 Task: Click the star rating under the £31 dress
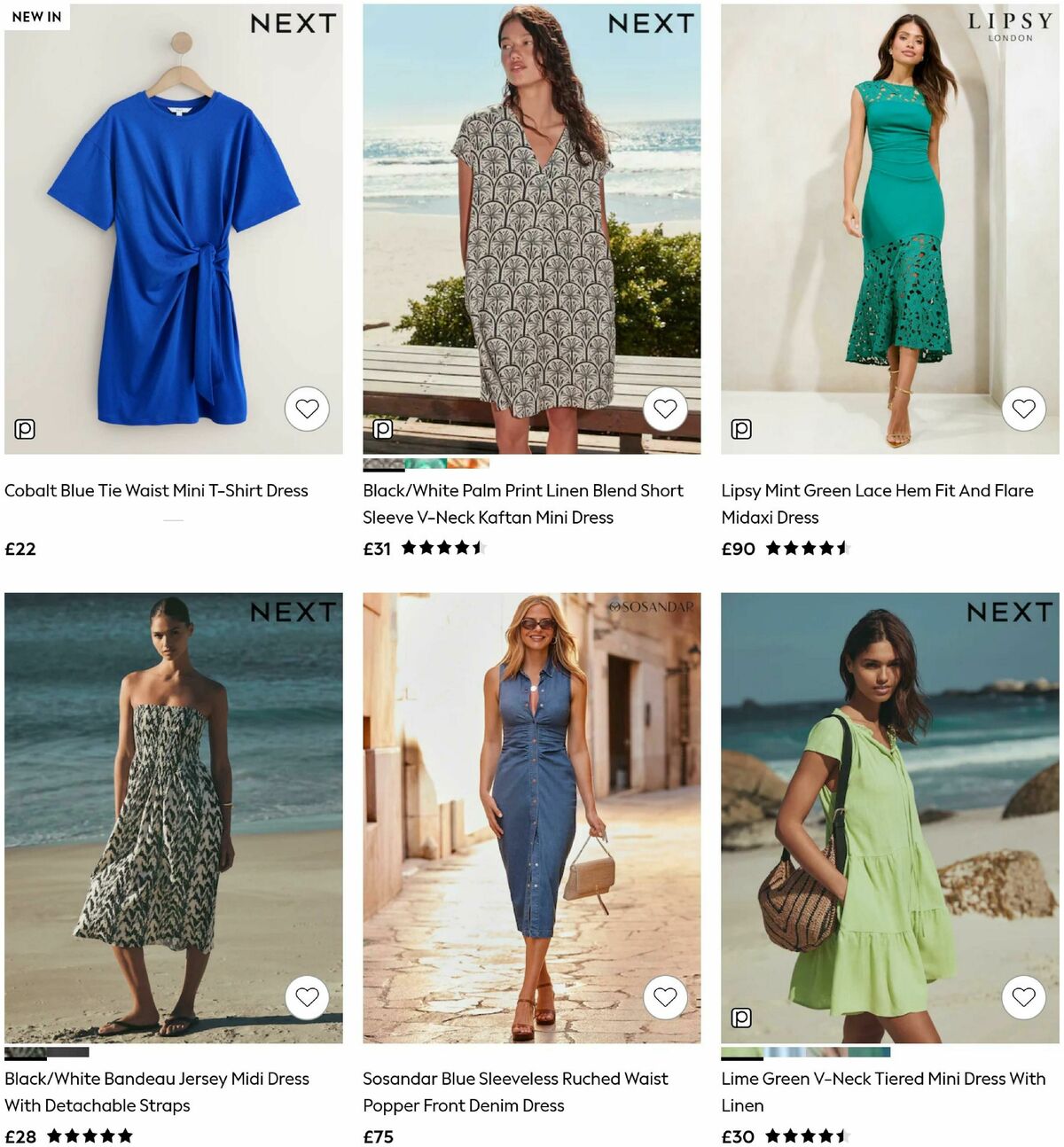pyautogui.click(x=443, y=549)
